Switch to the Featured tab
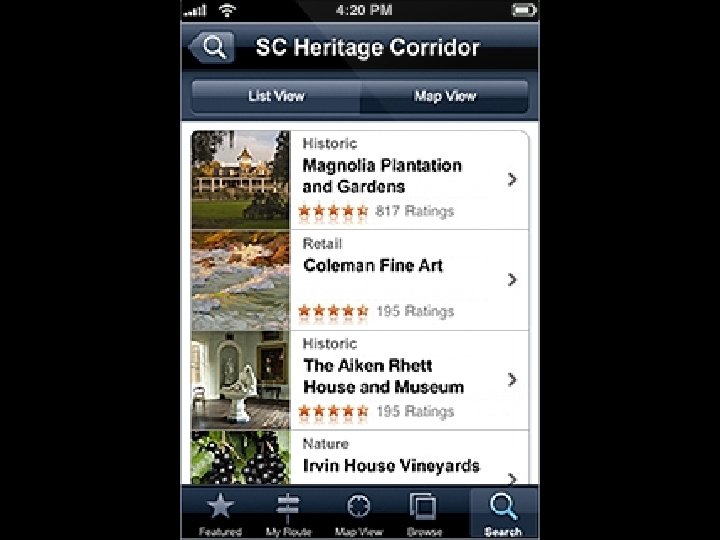Screen dimensions: 720x540 pyautogui.click(x=220, y=513)
